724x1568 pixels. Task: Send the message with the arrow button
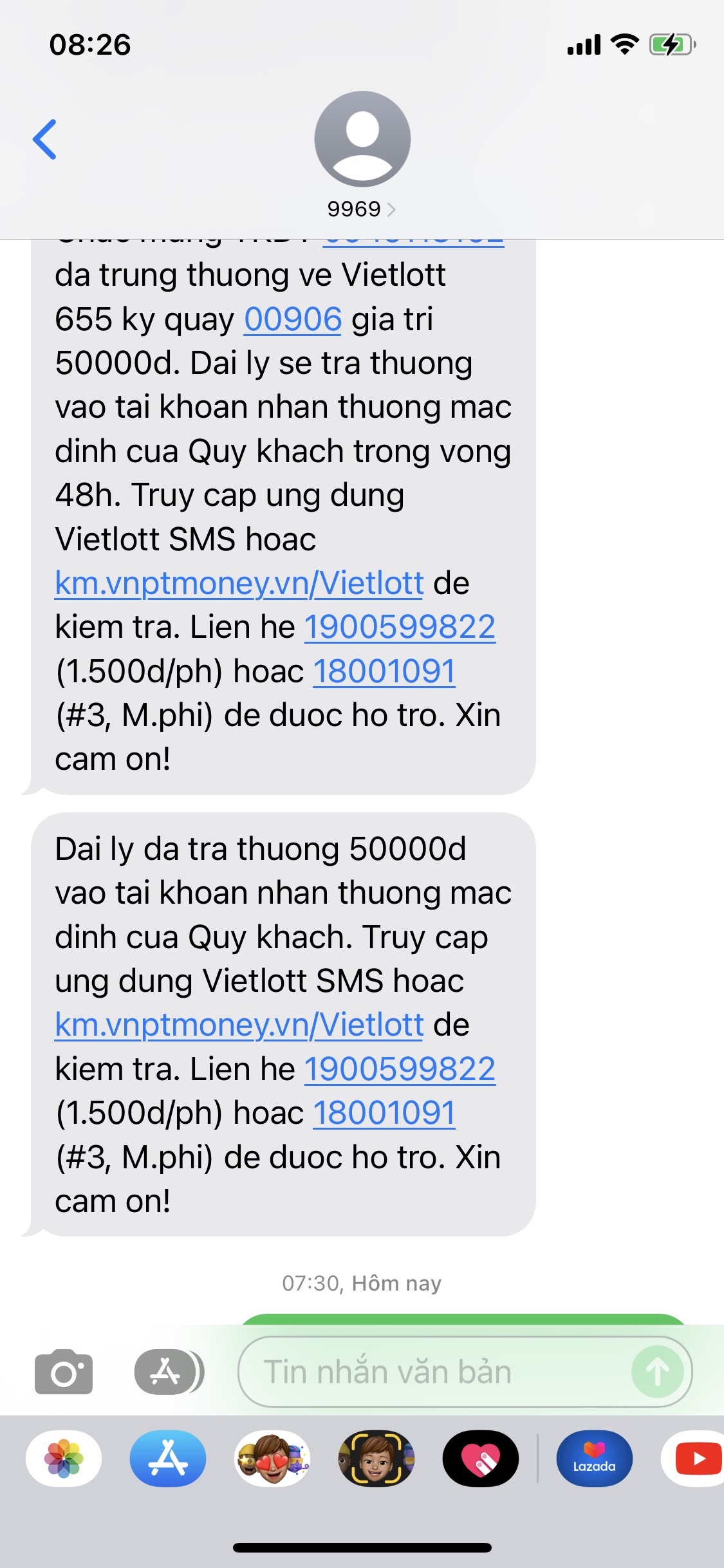click(x=657, y=1372)
